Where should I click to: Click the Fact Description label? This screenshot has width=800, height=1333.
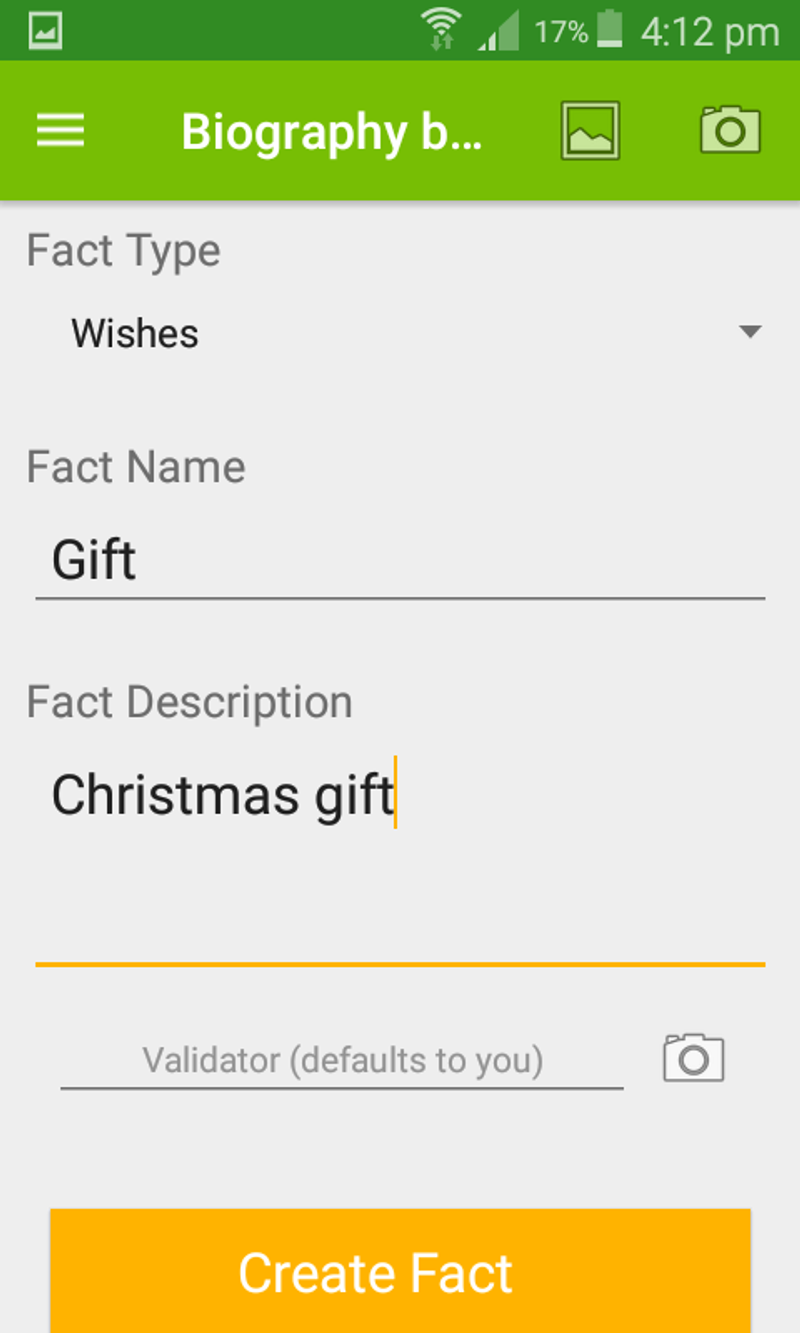[189, 701]
